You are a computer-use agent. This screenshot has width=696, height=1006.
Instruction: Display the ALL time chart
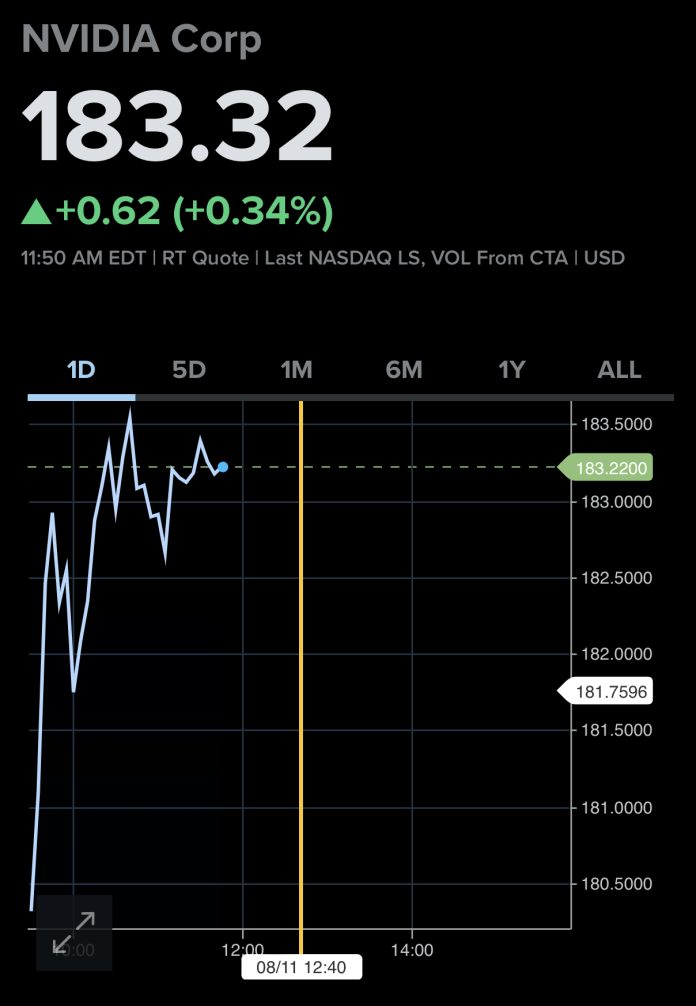619,370
